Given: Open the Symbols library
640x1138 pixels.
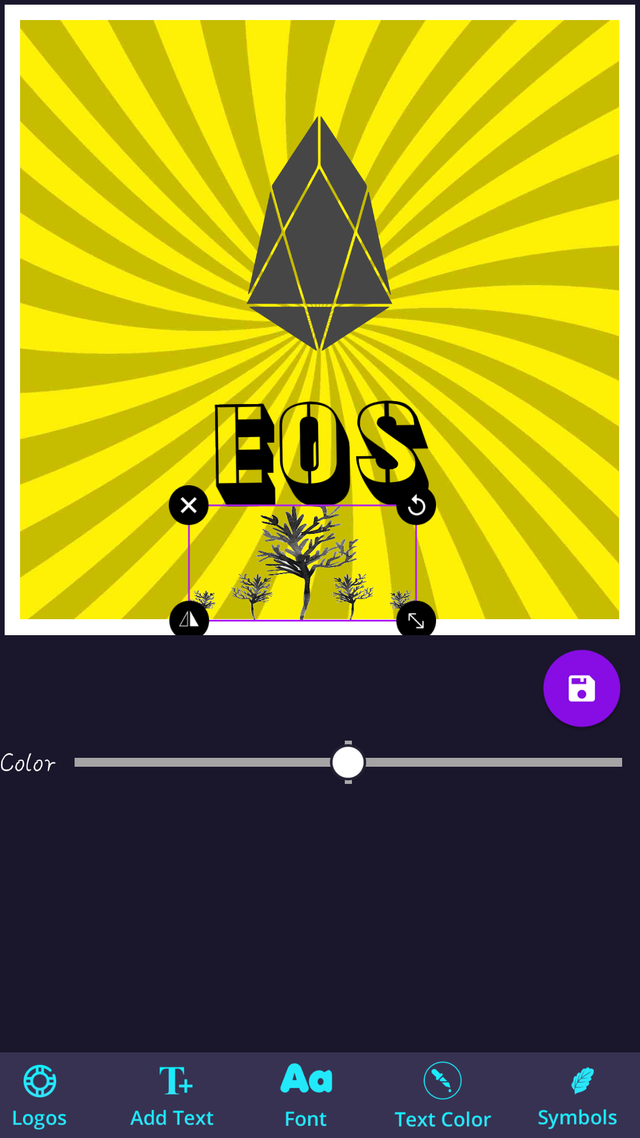Looking at the screenshot, I should (577, 1096).
